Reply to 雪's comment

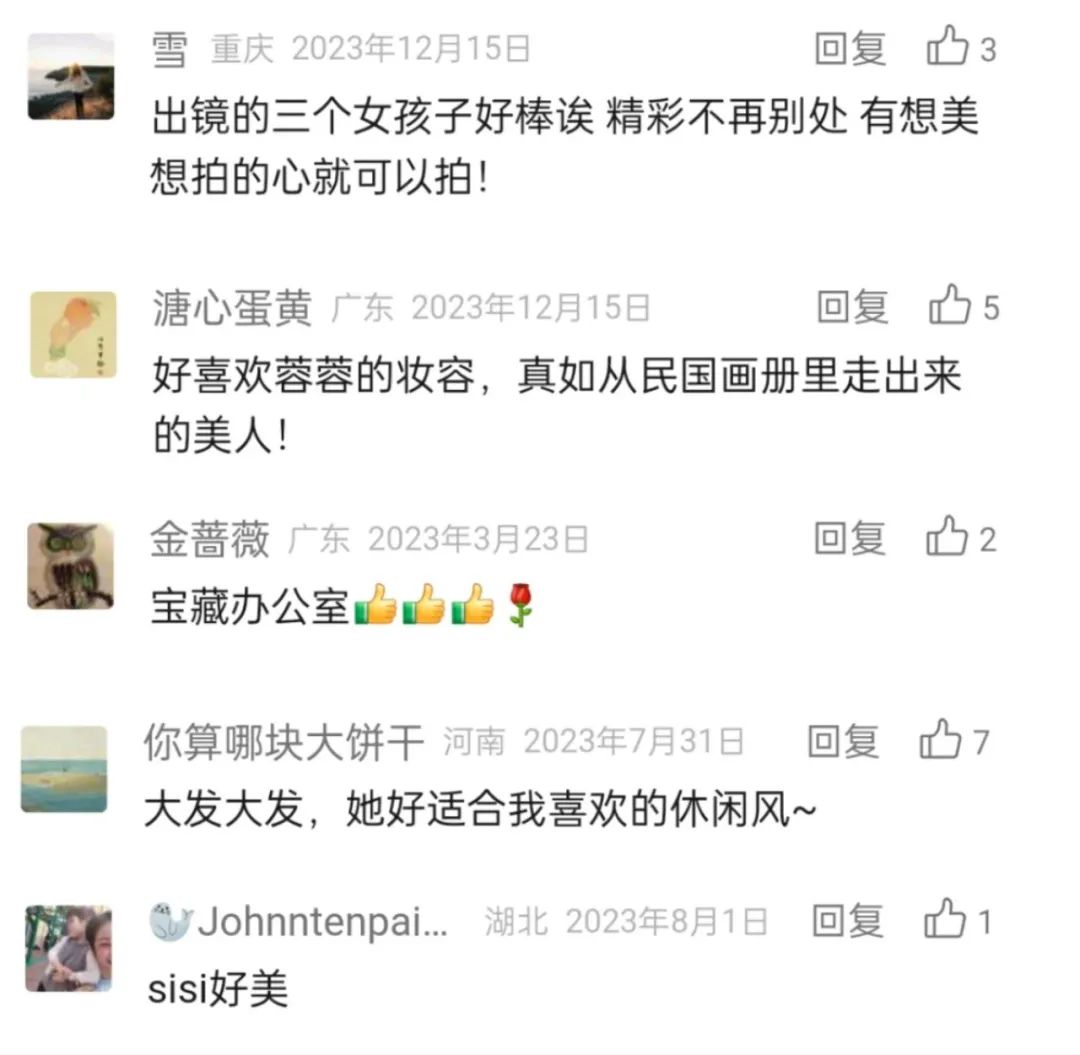click(849, 48)
